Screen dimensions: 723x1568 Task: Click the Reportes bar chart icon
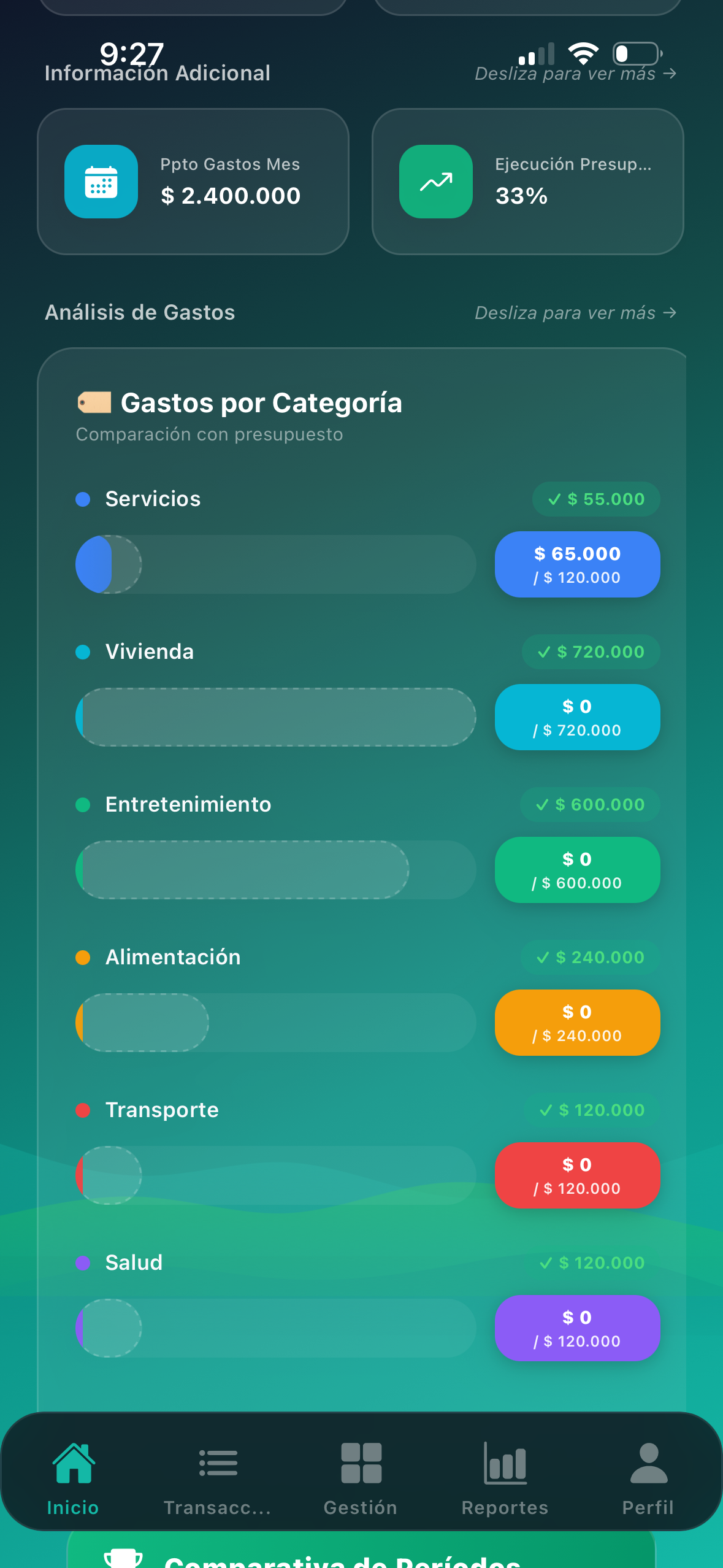pyautogui.click(x=505, y=1462)
